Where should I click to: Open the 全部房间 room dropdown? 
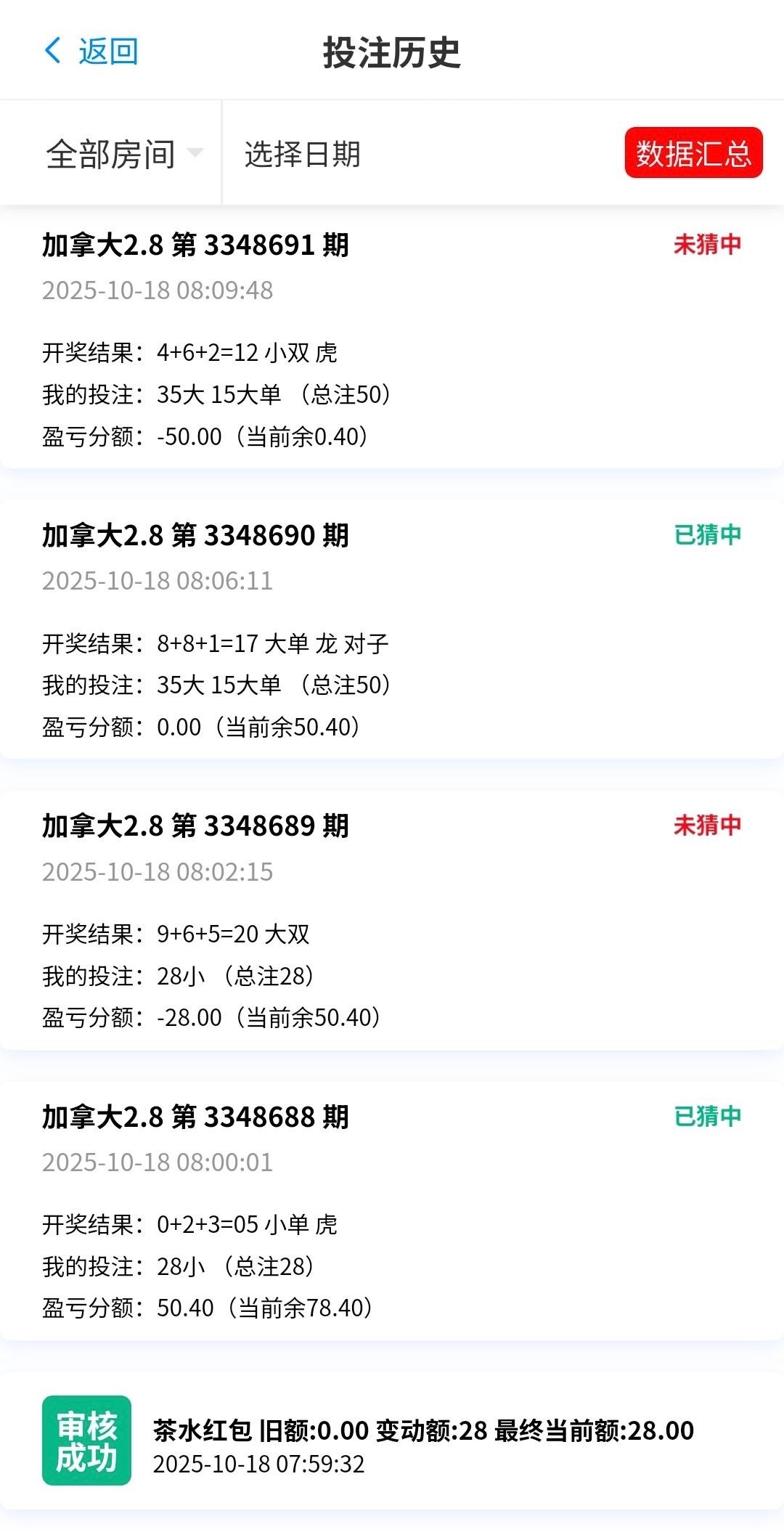[124, 153]
